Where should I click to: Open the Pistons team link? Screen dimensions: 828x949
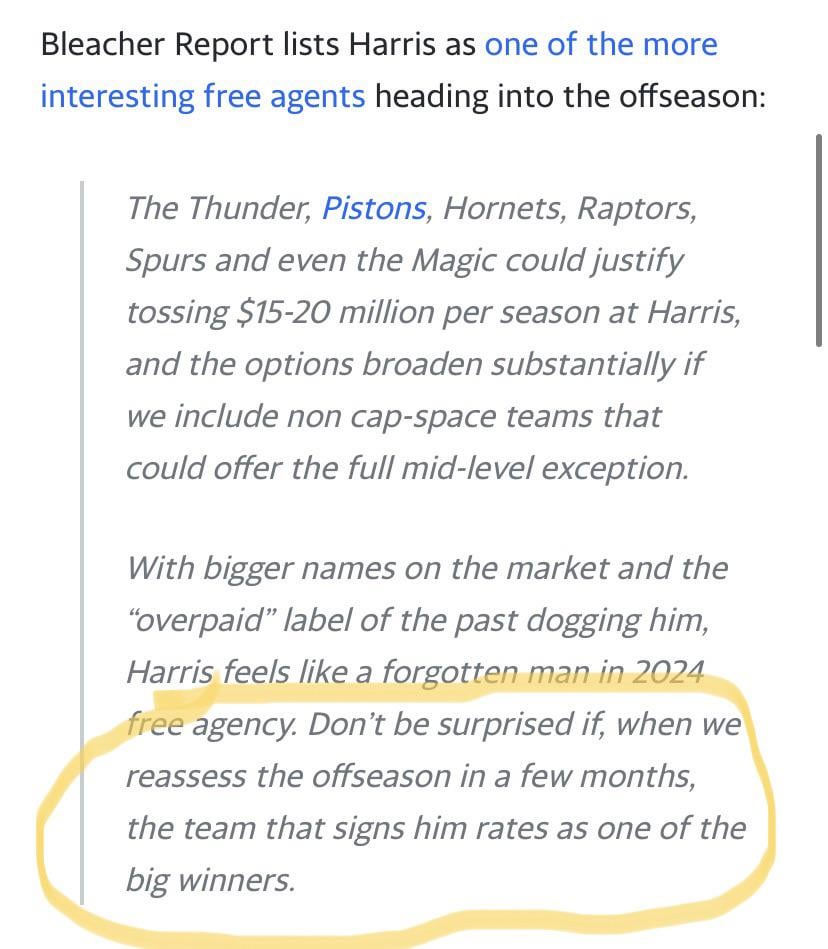(x=374, y=208)
